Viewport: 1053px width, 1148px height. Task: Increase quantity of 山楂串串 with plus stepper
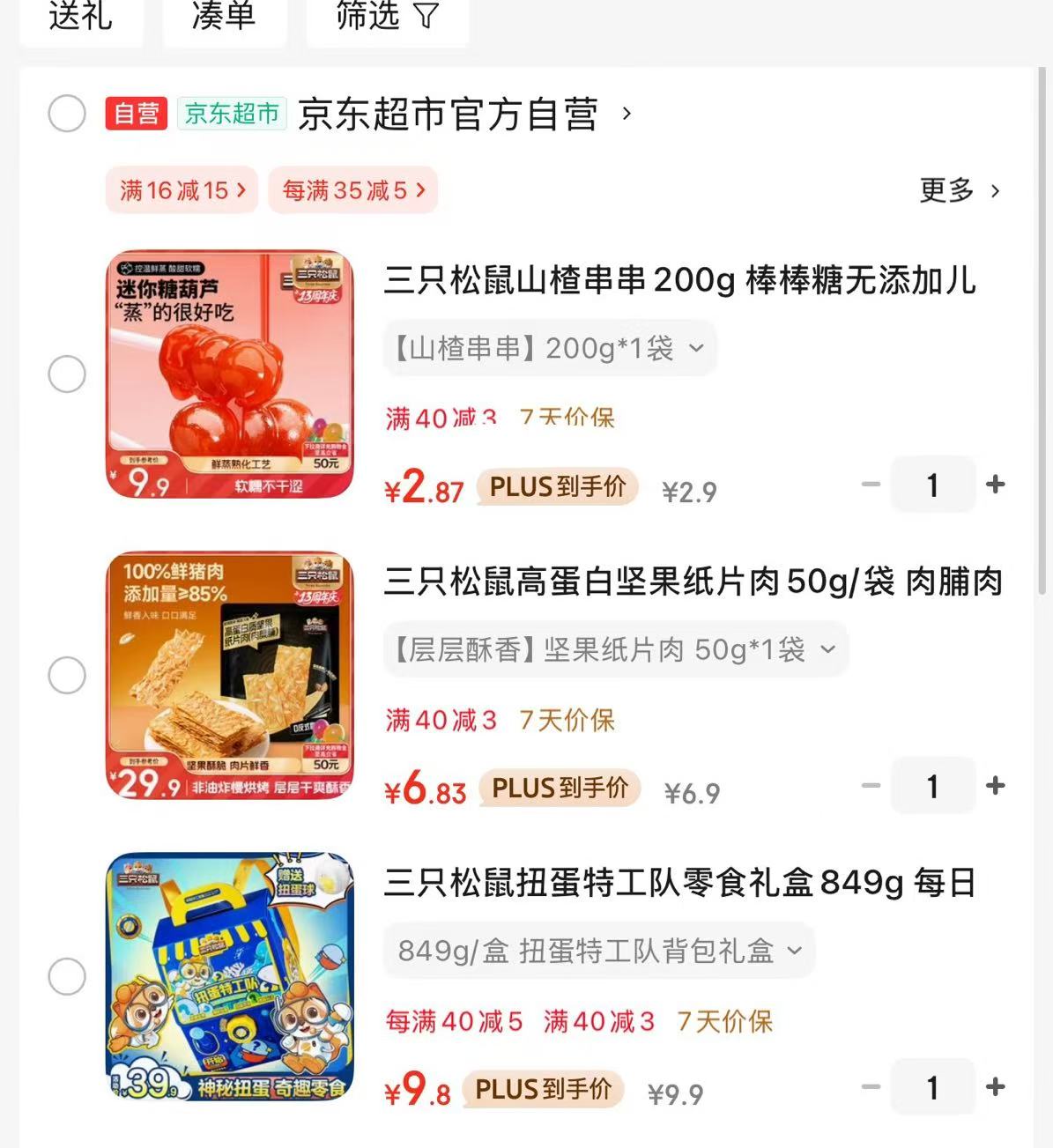[x=995, y=485]
